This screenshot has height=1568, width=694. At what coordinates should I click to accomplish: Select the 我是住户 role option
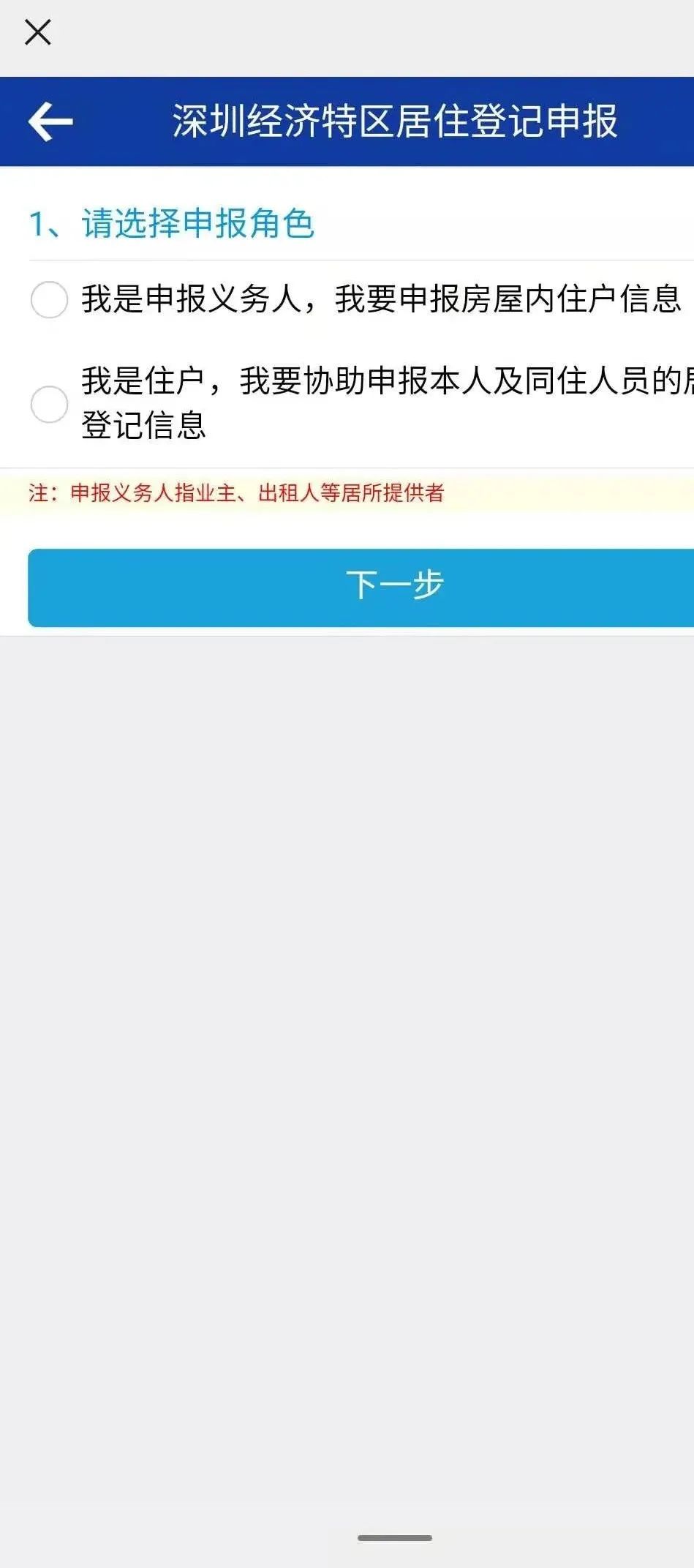[49, 404]
